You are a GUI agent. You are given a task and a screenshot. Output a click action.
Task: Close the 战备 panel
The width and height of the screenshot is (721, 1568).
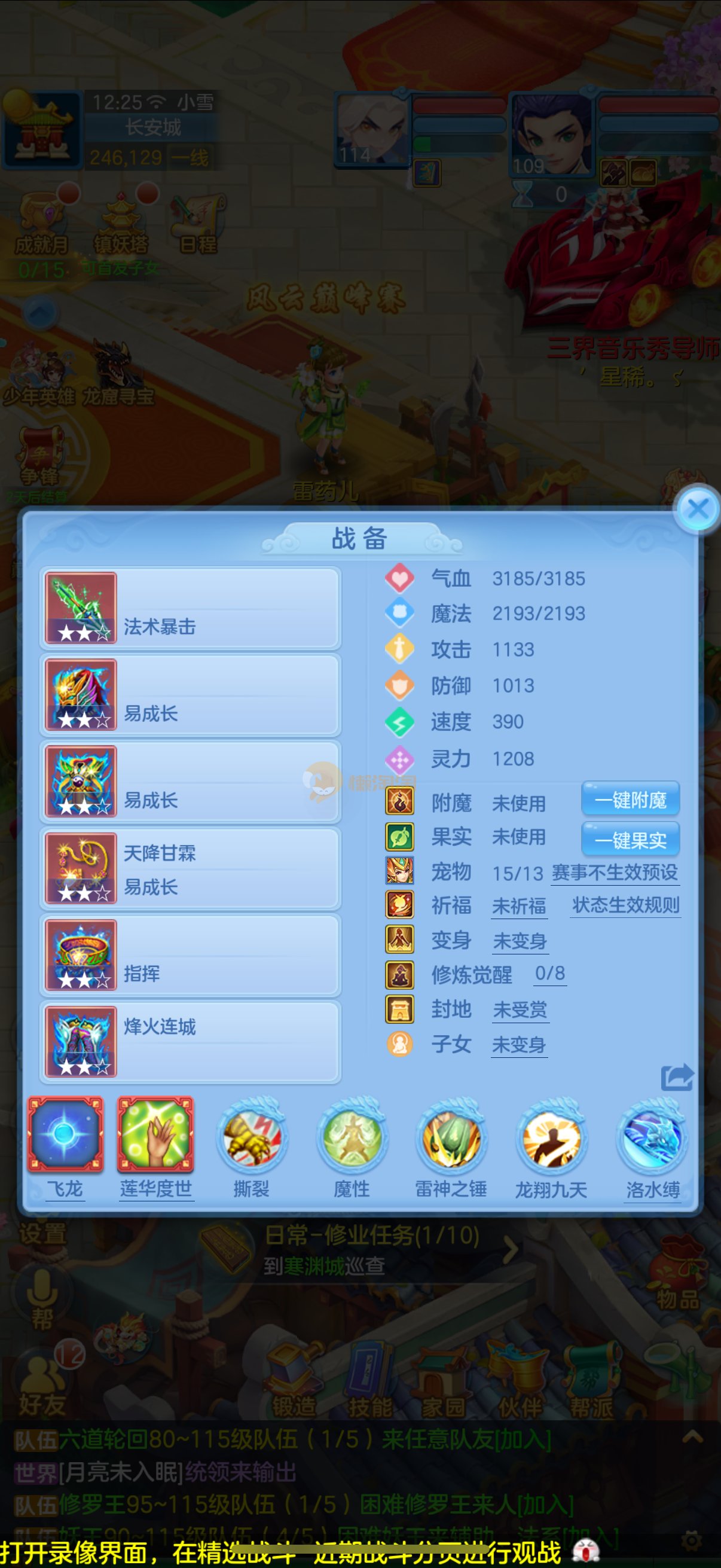[x=698, y=509]
